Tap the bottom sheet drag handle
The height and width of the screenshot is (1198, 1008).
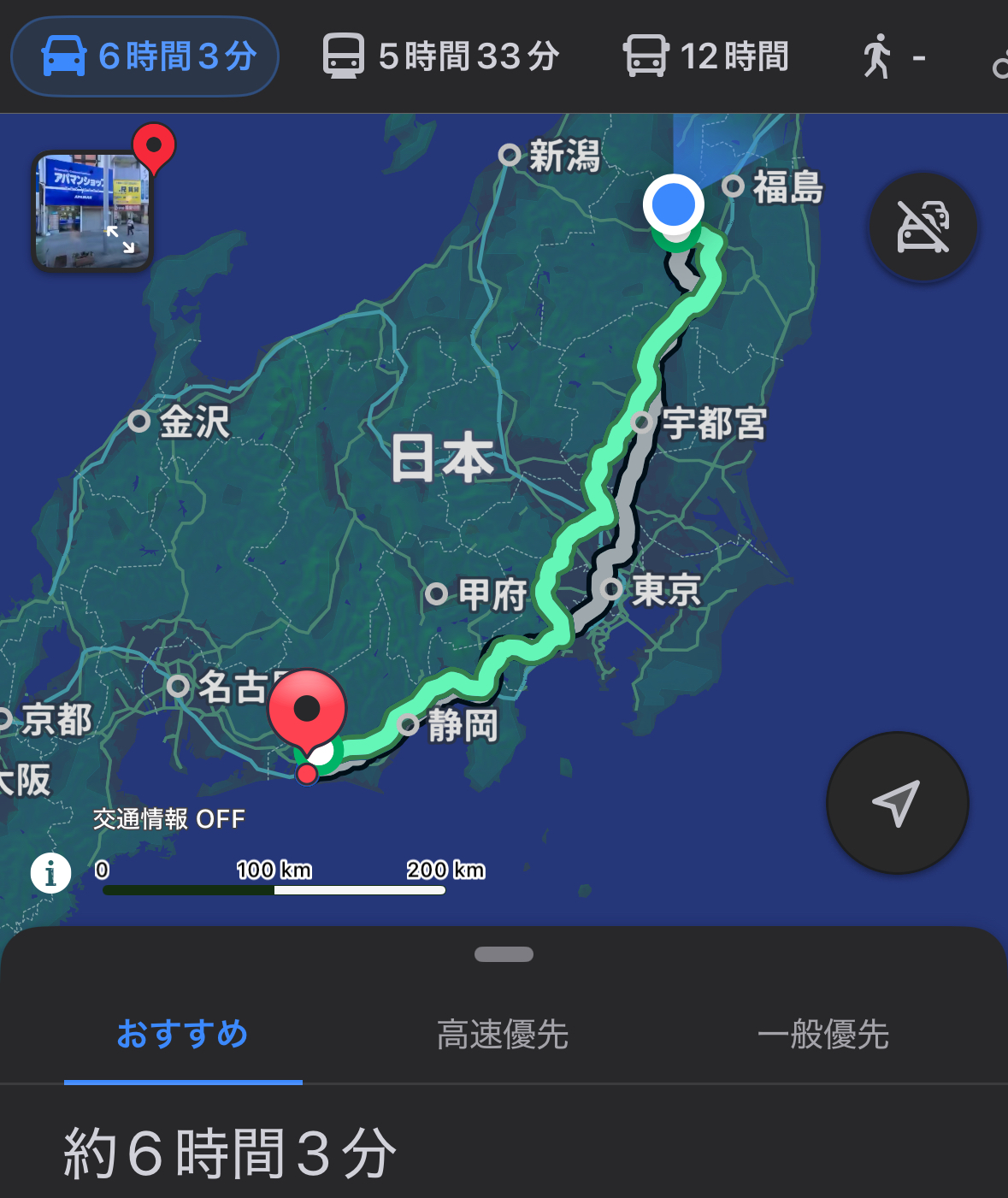pyautogui.click(x=504, y=954)
